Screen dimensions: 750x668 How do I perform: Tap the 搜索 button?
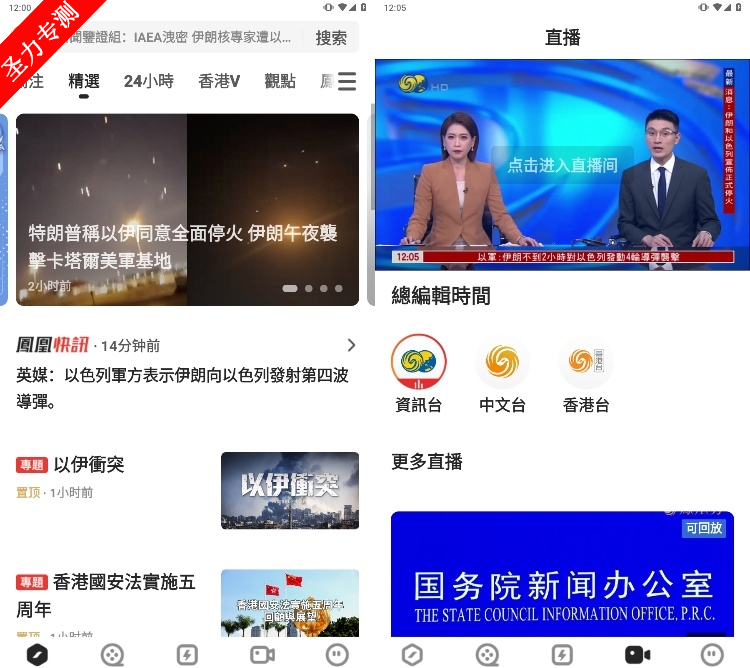pos(331,38)
